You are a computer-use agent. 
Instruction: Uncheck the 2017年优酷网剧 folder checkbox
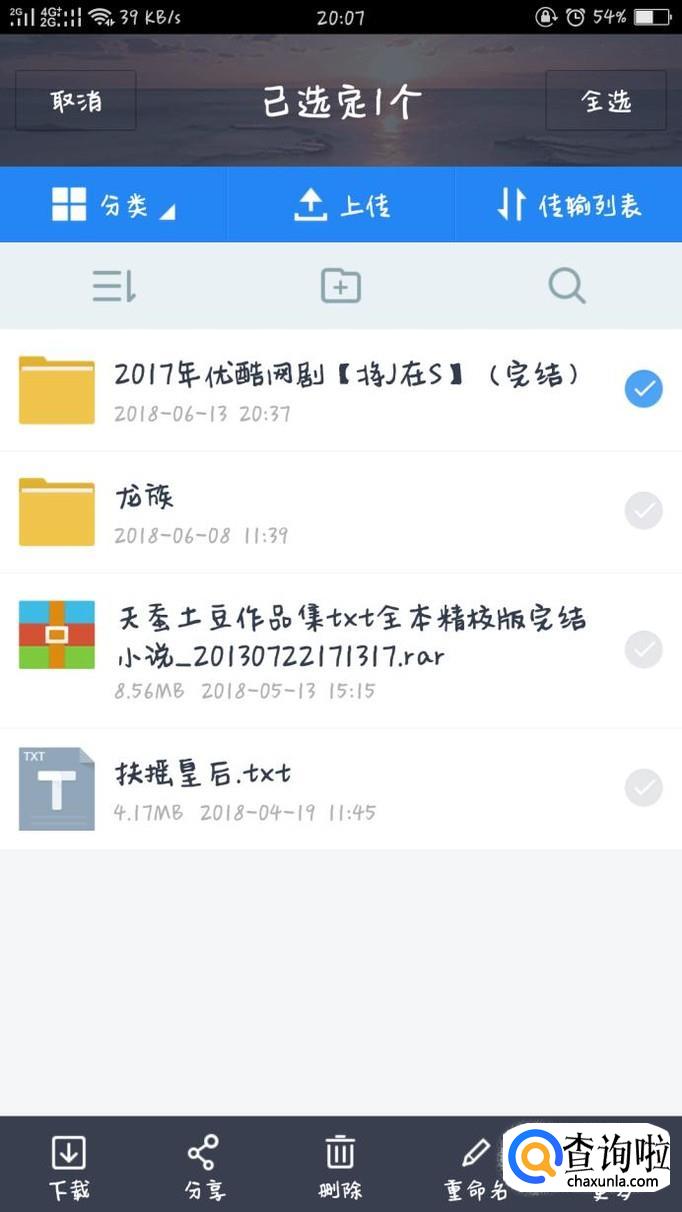click(x=643, y=389)
